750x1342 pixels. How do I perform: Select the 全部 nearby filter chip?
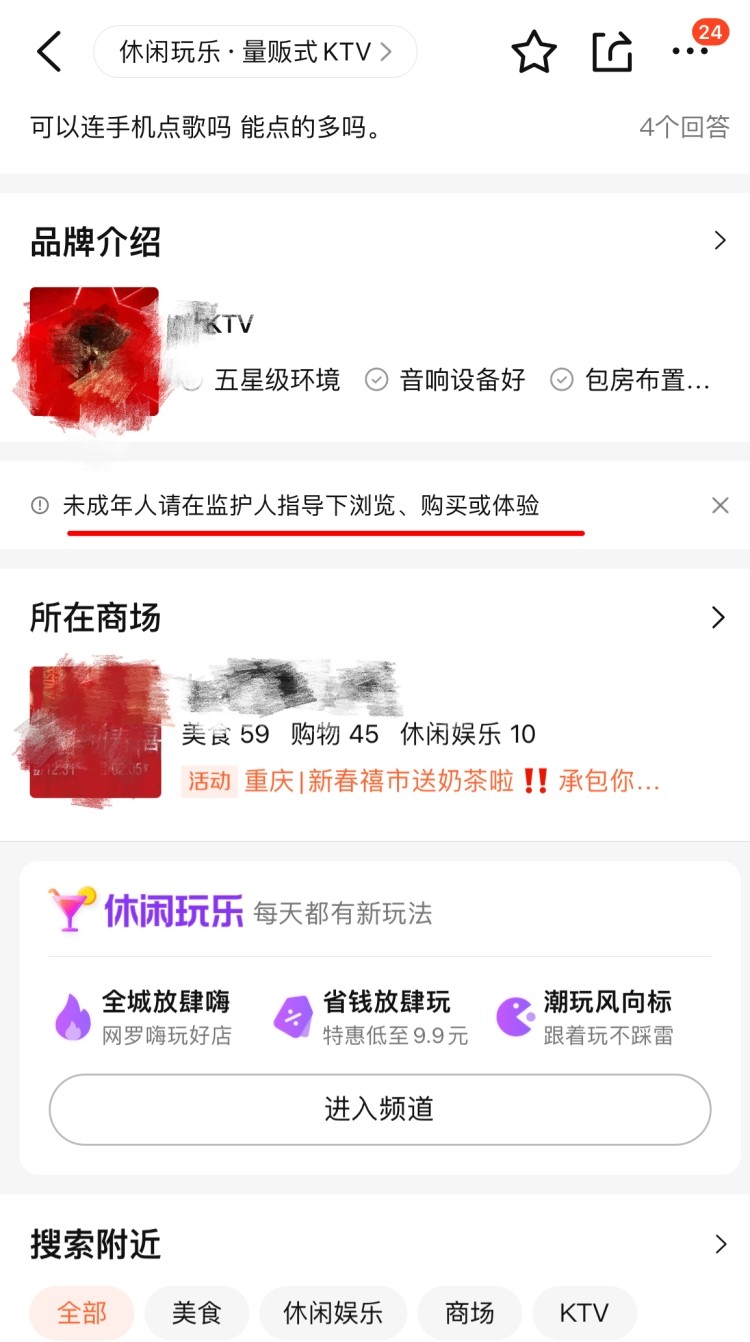coord(82,1312)
